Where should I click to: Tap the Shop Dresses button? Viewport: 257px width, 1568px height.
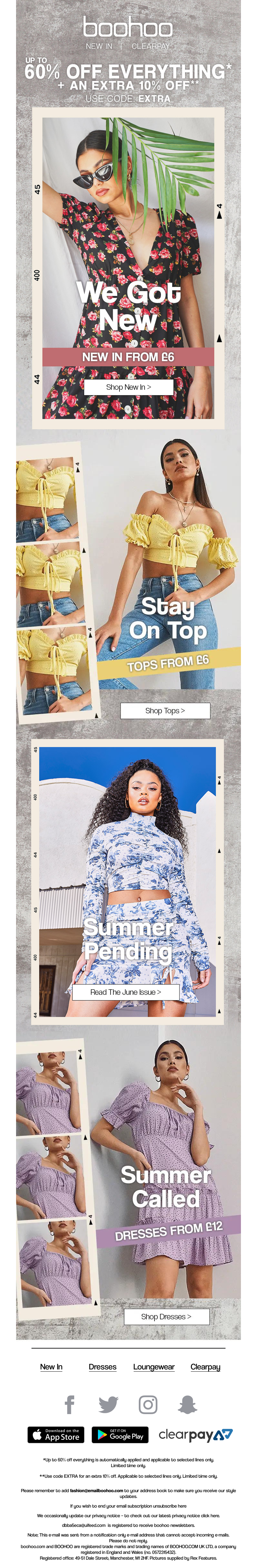click(166, 1316)
